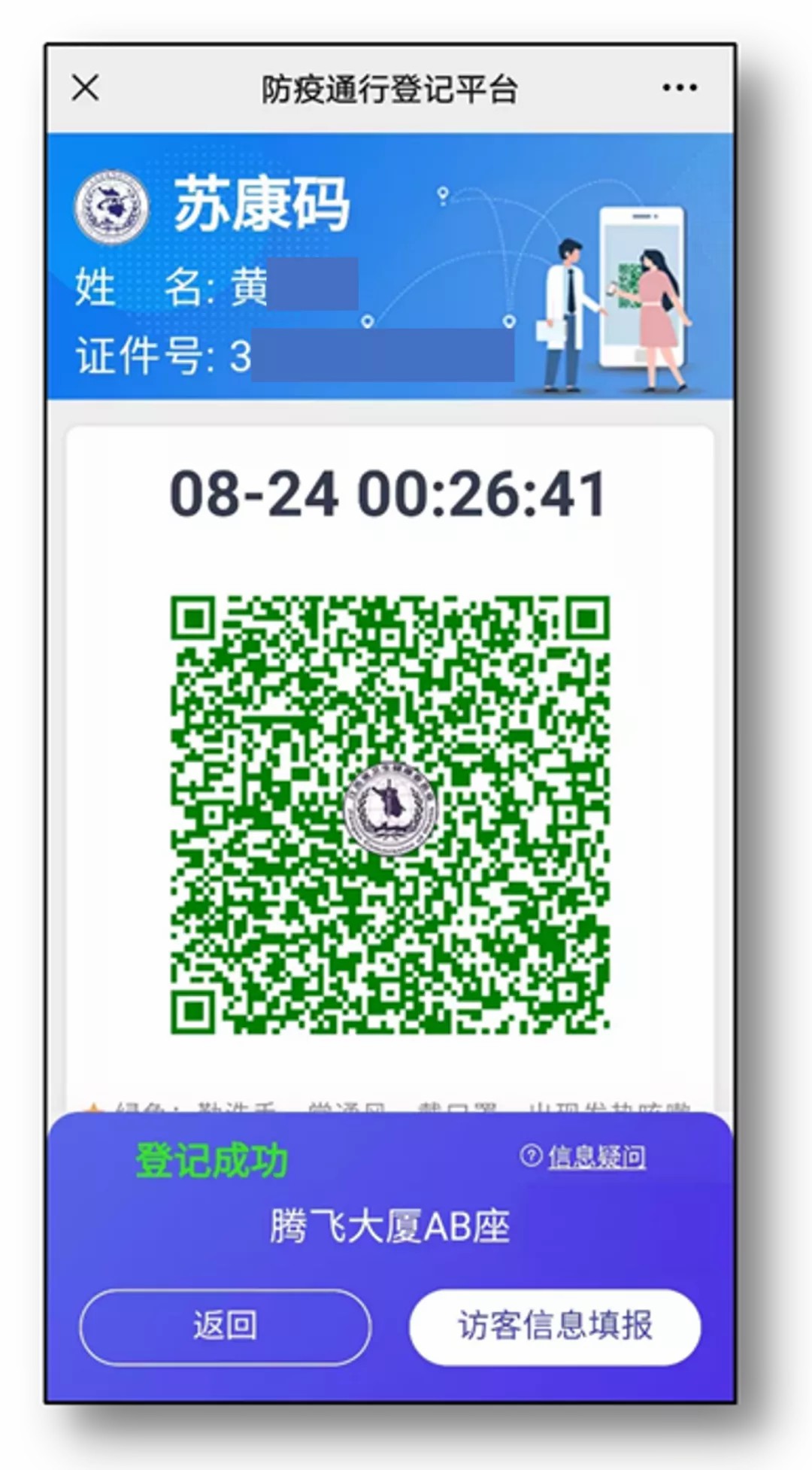Close the 防疫通行登记平台 page

pyautogui.click(x=85, y=88)
